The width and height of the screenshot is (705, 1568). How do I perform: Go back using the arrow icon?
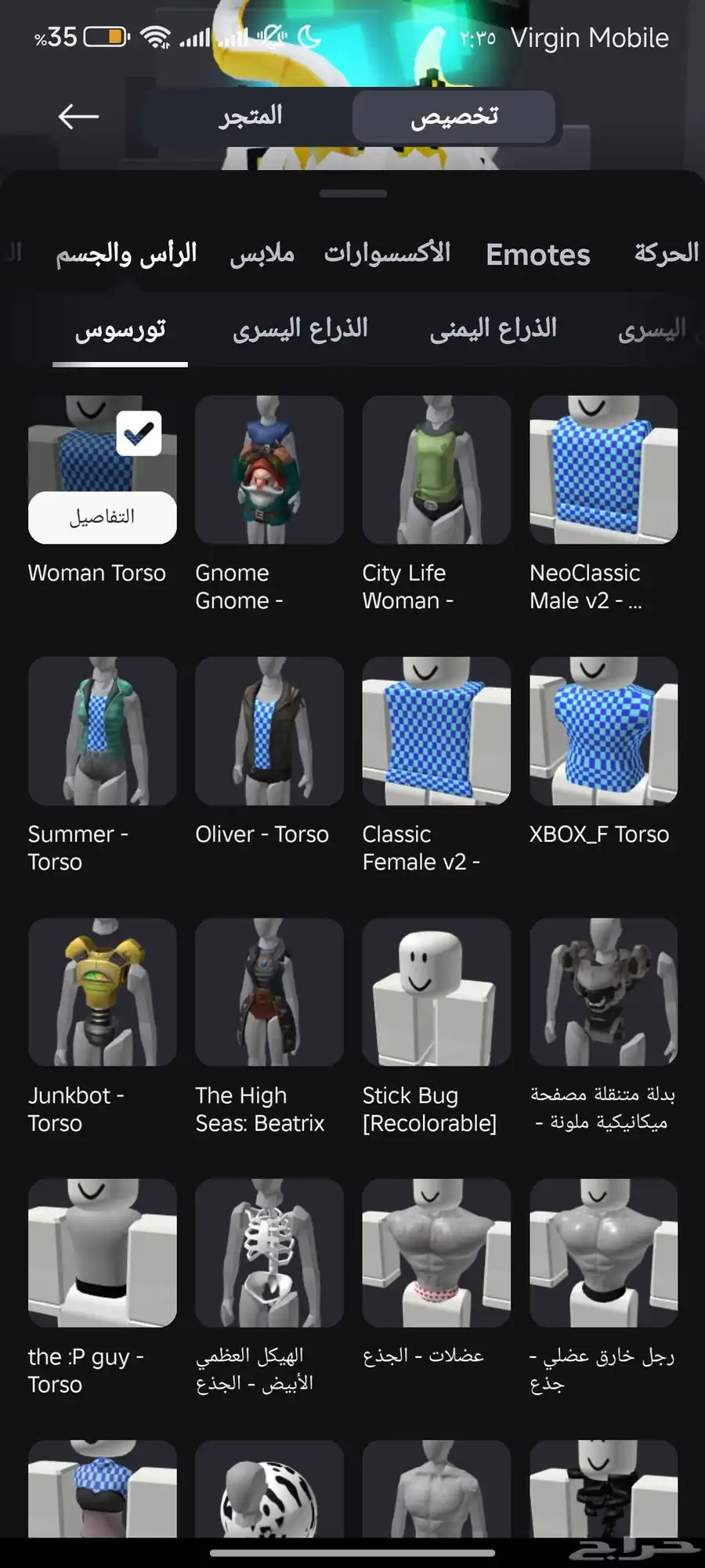[x=78, y=117]
